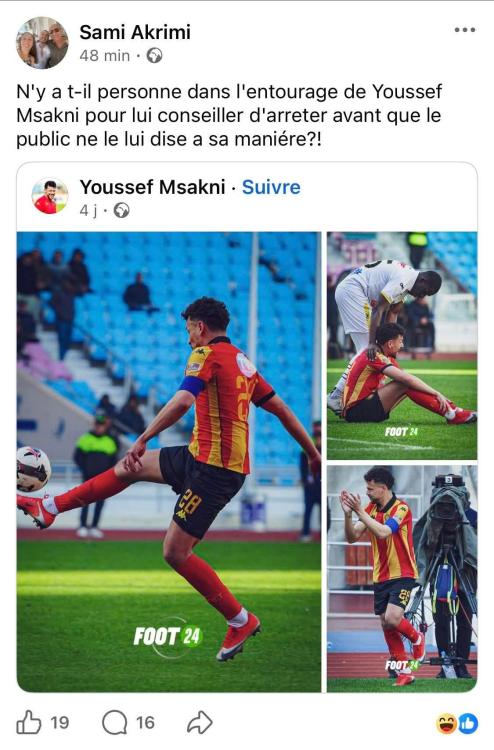Open Sami Akrimi's profile picture
Viewport: 494px width, 750px height.
click(x=42, y=43)
